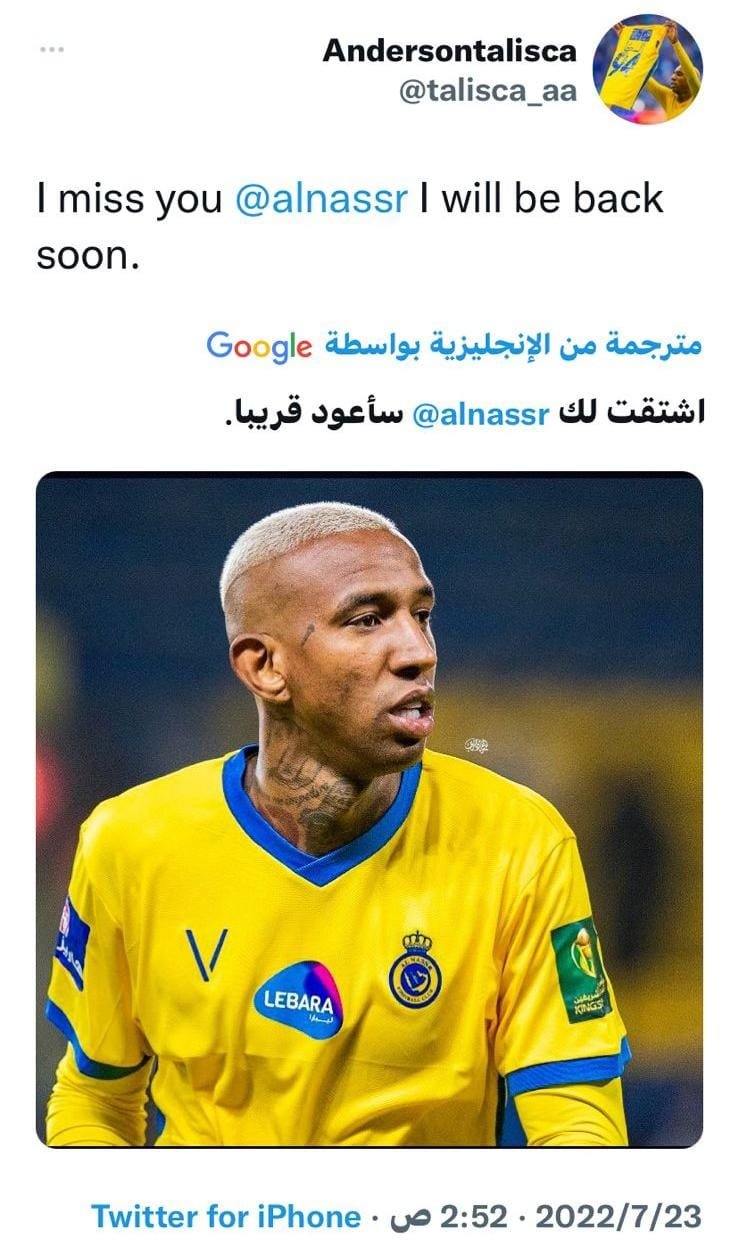Open the tweet overflow menu
This screenshot has width=739, height=1254.
point(51,49)
